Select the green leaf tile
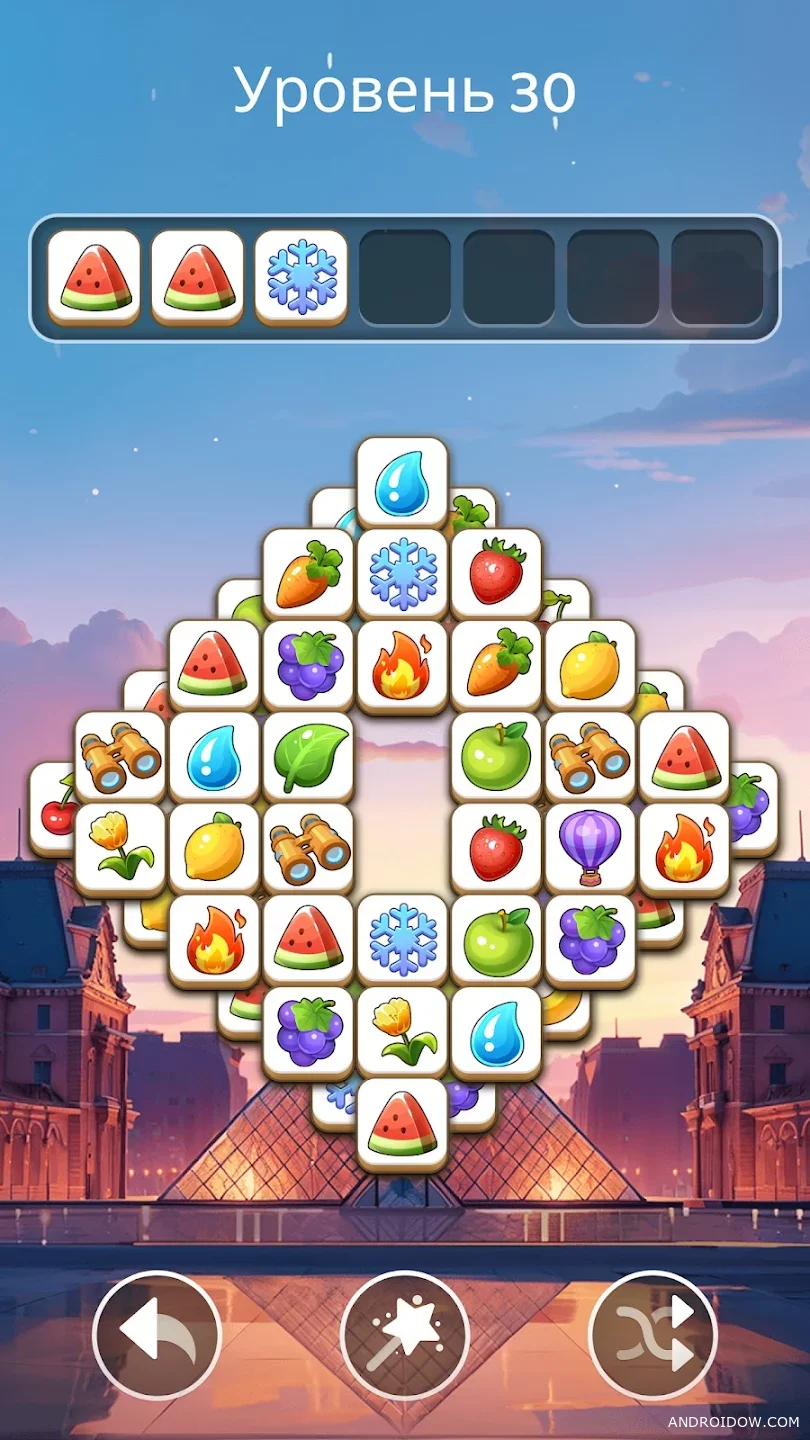810x1440 pixels. (x=308, y=755)
